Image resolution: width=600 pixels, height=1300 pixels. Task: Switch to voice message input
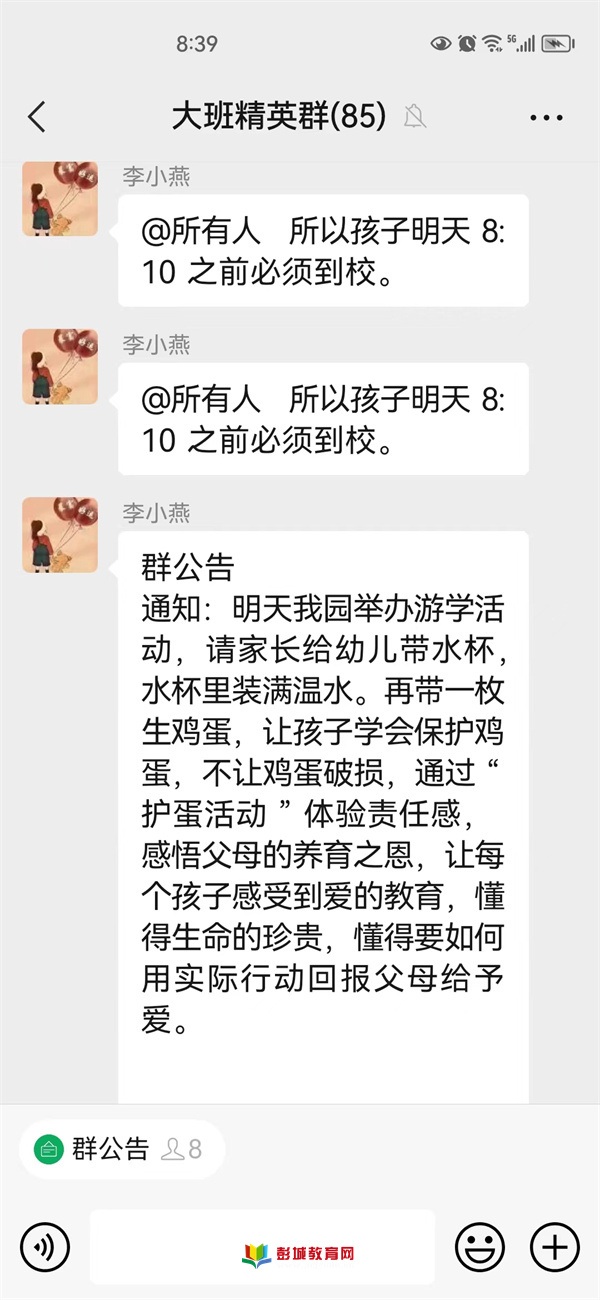[45, 1246]
